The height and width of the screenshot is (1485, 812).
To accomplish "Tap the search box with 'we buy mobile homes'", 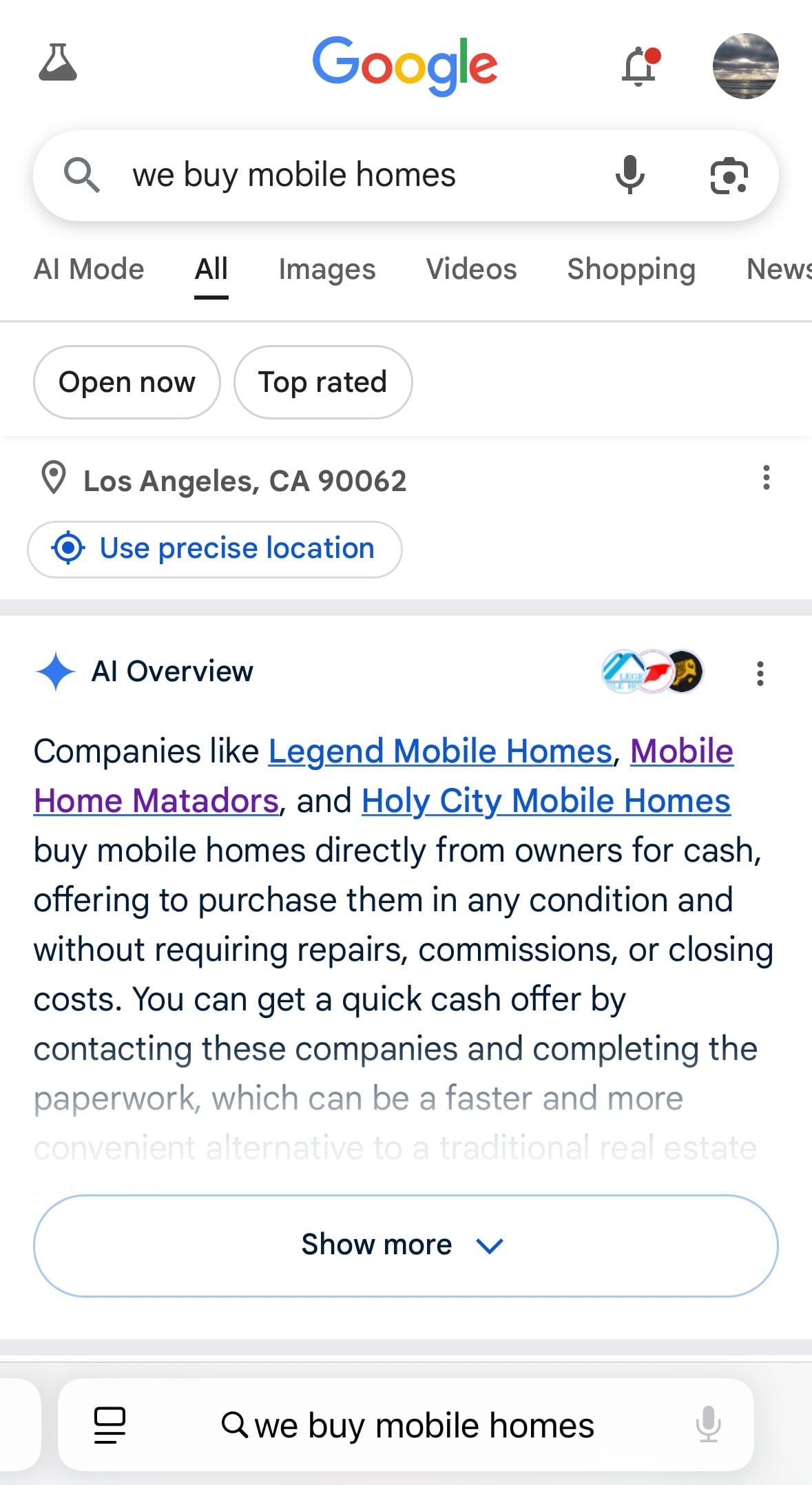I will (x=344, y=175).
